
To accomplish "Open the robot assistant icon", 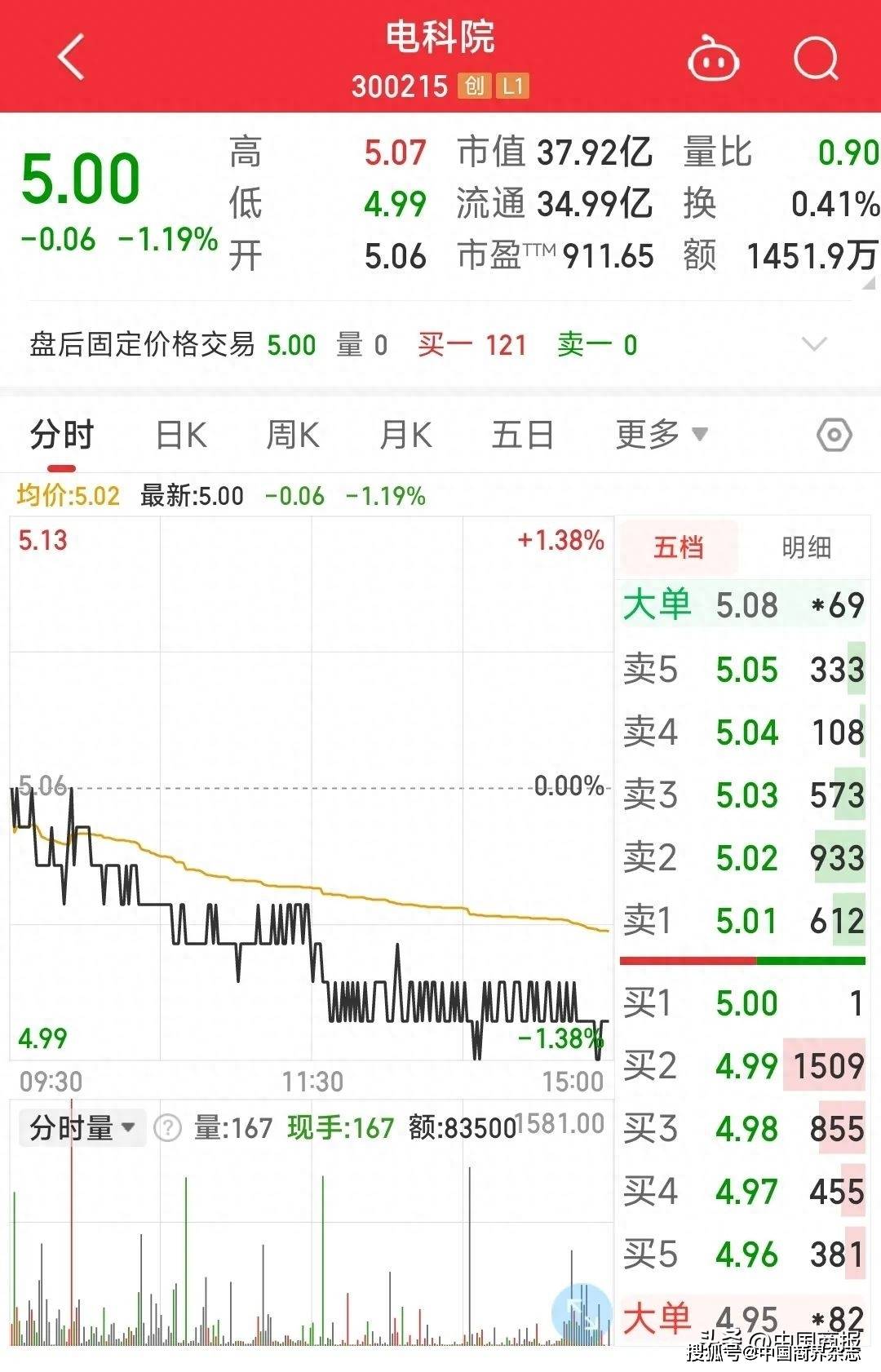I will click(714, 59).
